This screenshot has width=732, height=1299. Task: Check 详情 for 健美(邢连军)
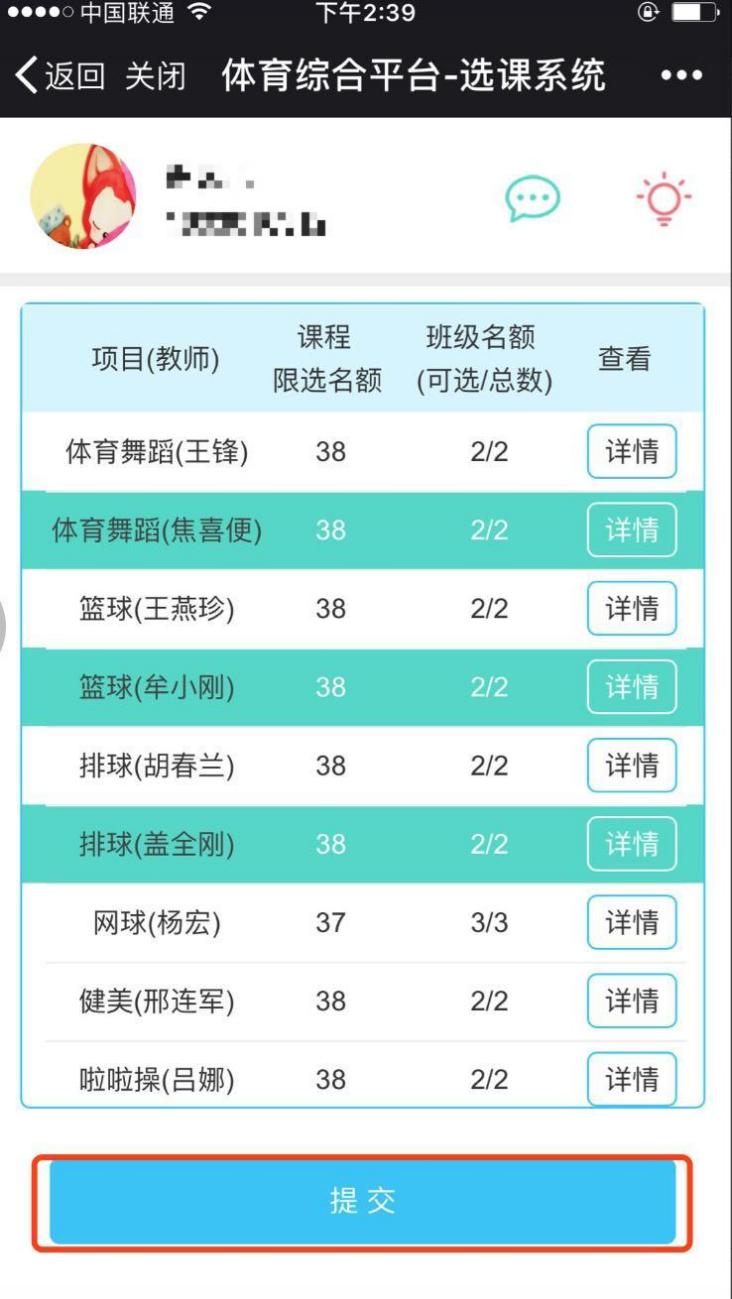click(x=631, y=1001)
